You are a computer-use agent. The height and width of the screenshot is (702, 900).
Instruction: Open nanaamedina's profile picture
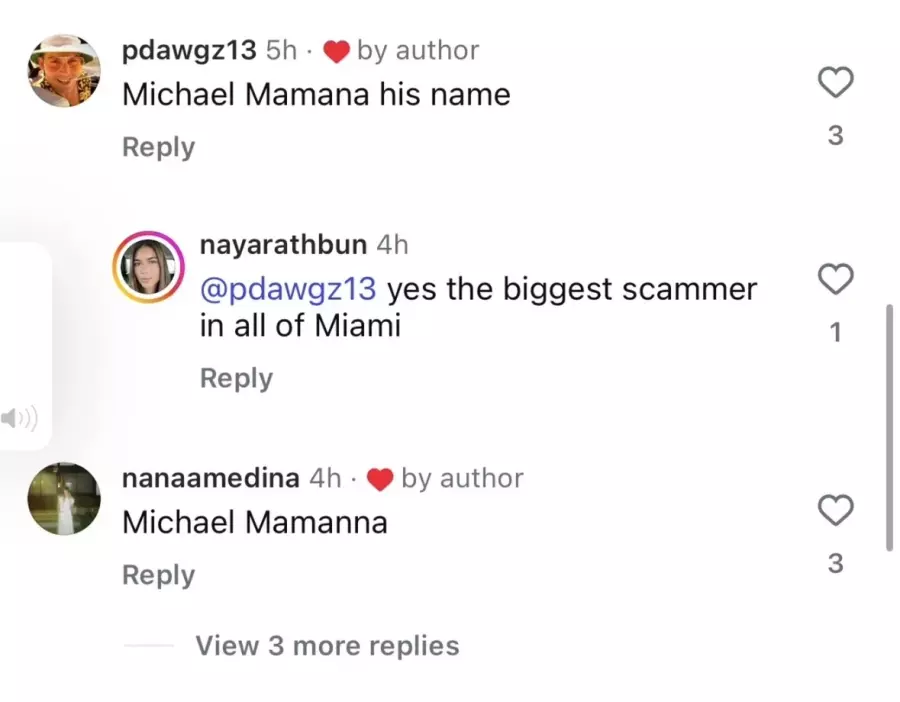(63, 499)
